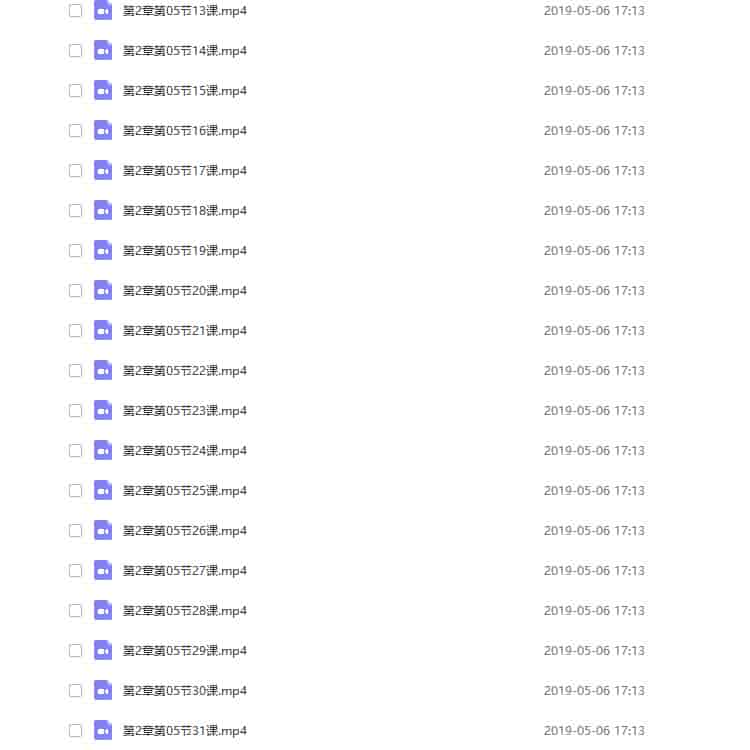The height and width of the screenshot is (750, 750).
Task: Mark 第2章第05节20课.mp4 checkbox
Action: (x=75, y=291)
